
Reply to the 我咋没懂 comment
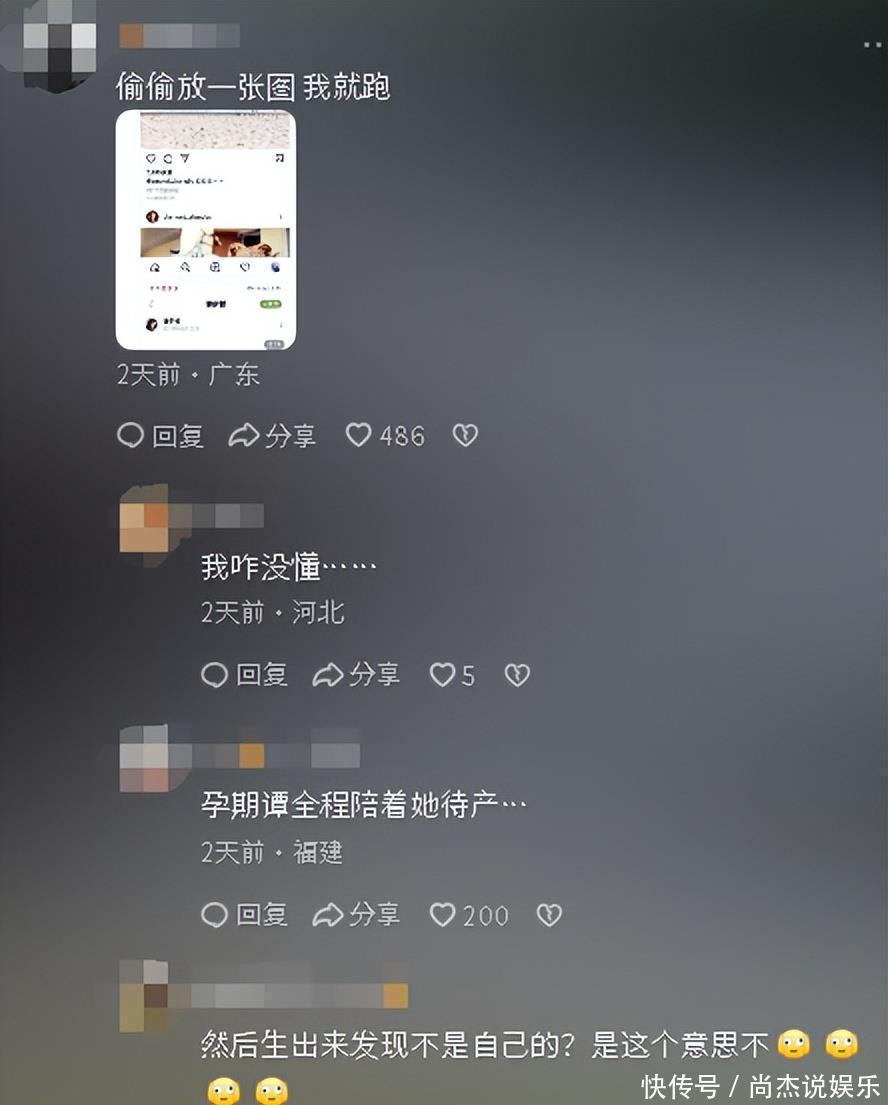tap(244, 675)
